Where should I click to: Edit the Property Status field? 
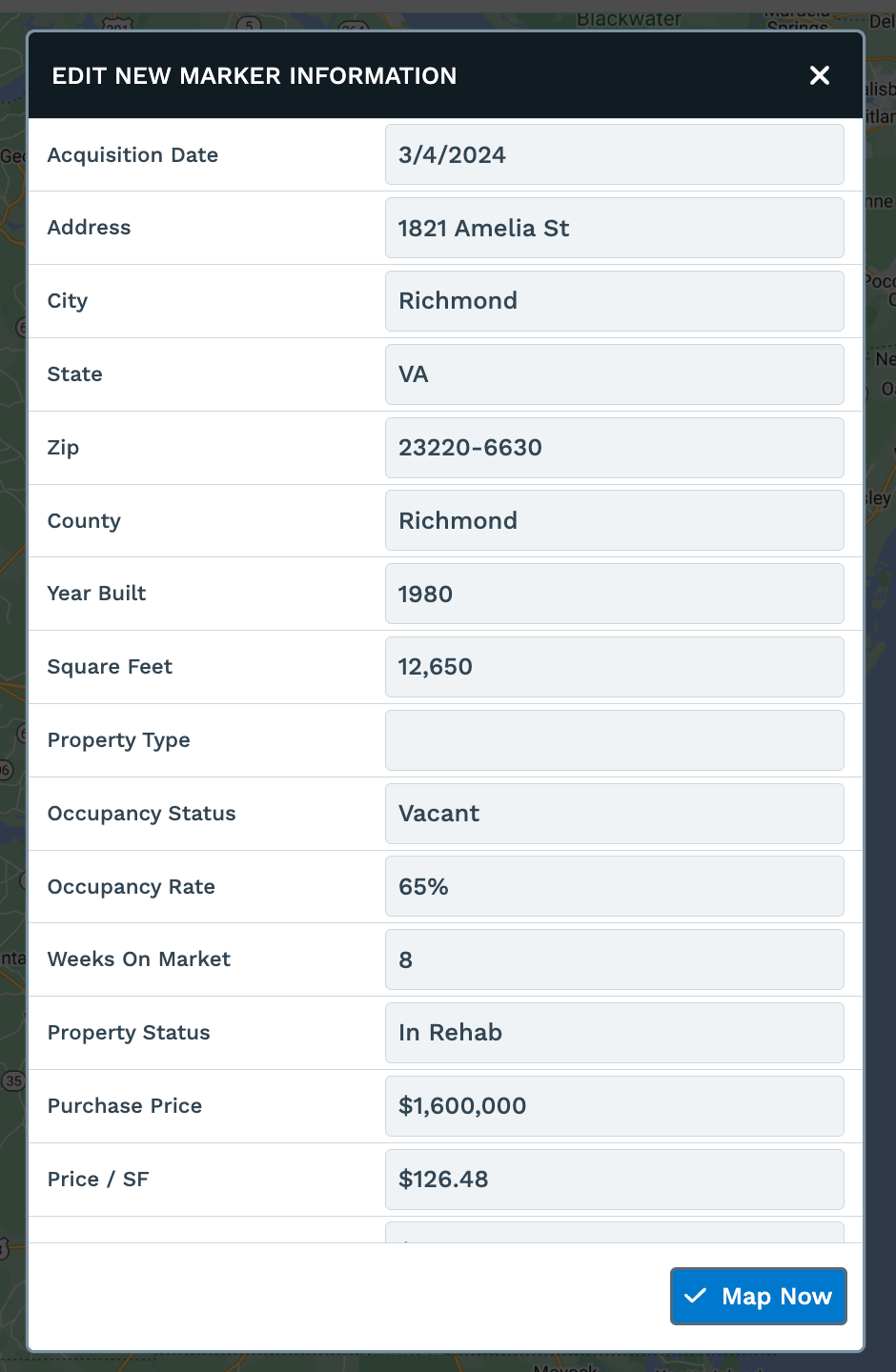click(x=614, y=1033)
